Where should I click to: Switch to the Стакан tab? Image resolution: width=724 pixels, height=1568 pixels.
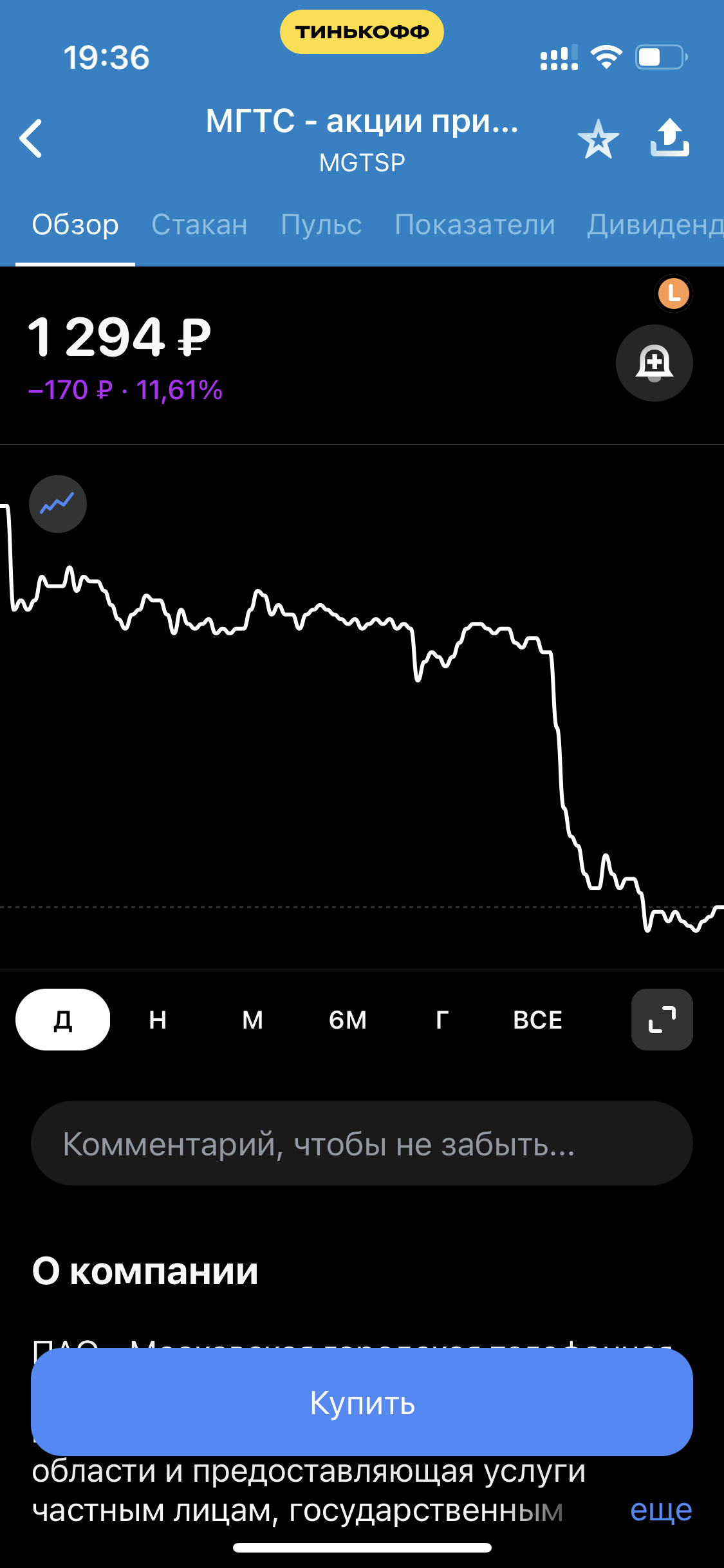[x=199, y=225]
